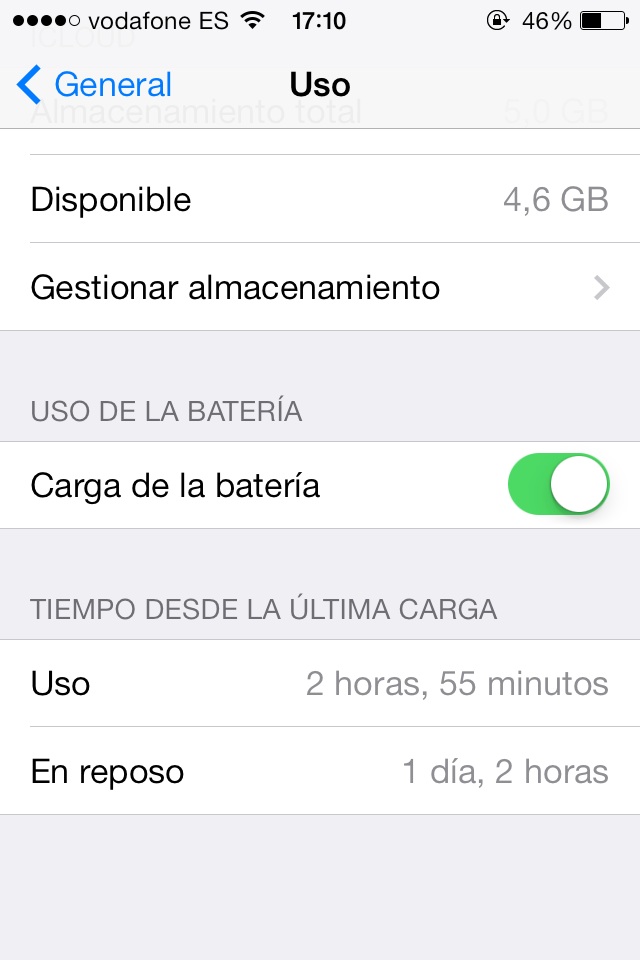This screenshot has width=640, height=960.
Task: Open Gestionar almacenamiento
Action: pyautogui.click(x=320, y=288)
